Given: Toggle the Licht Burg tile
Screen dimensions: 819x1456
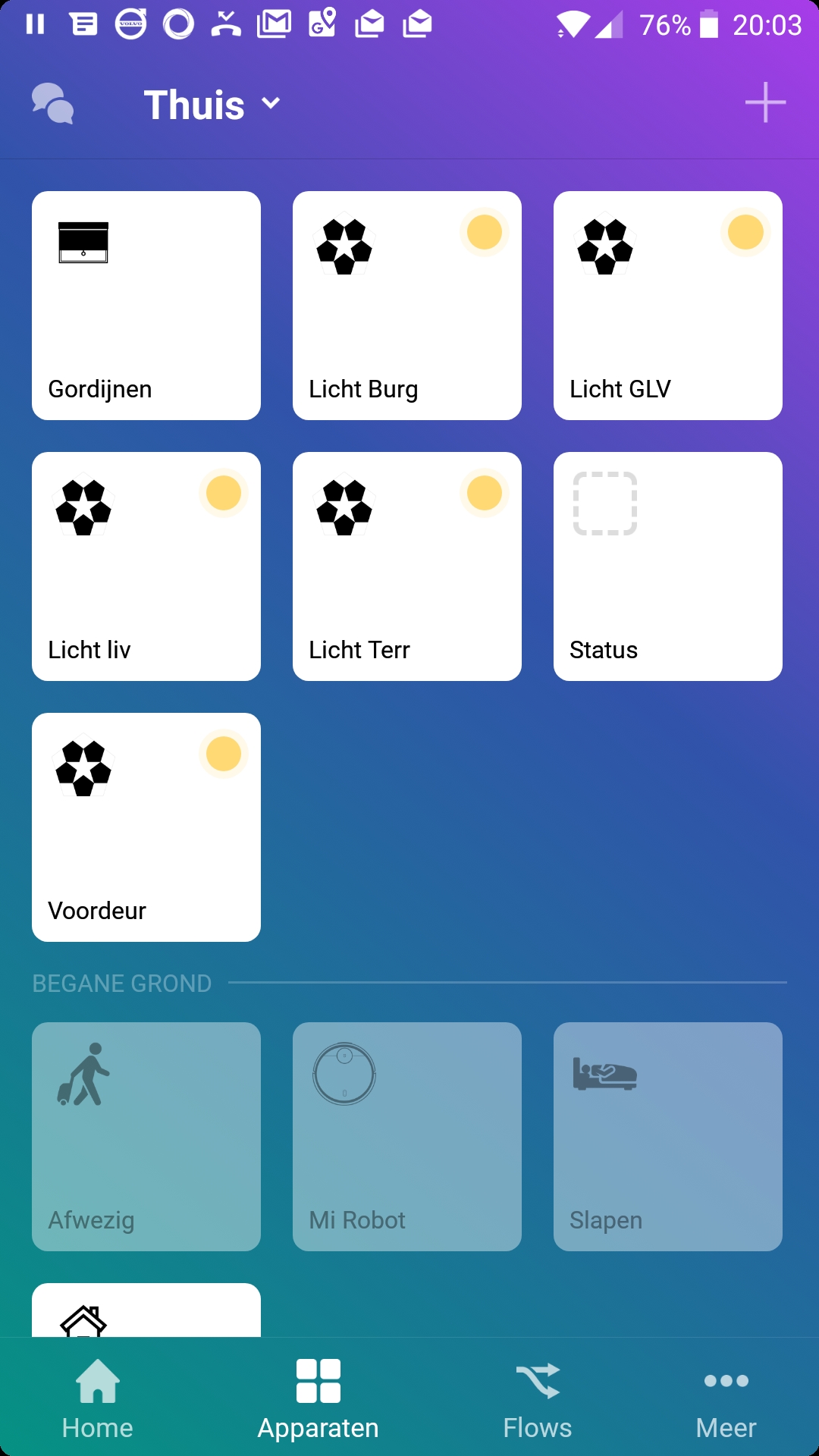Looking at the screenshot, I should point(407,306).
